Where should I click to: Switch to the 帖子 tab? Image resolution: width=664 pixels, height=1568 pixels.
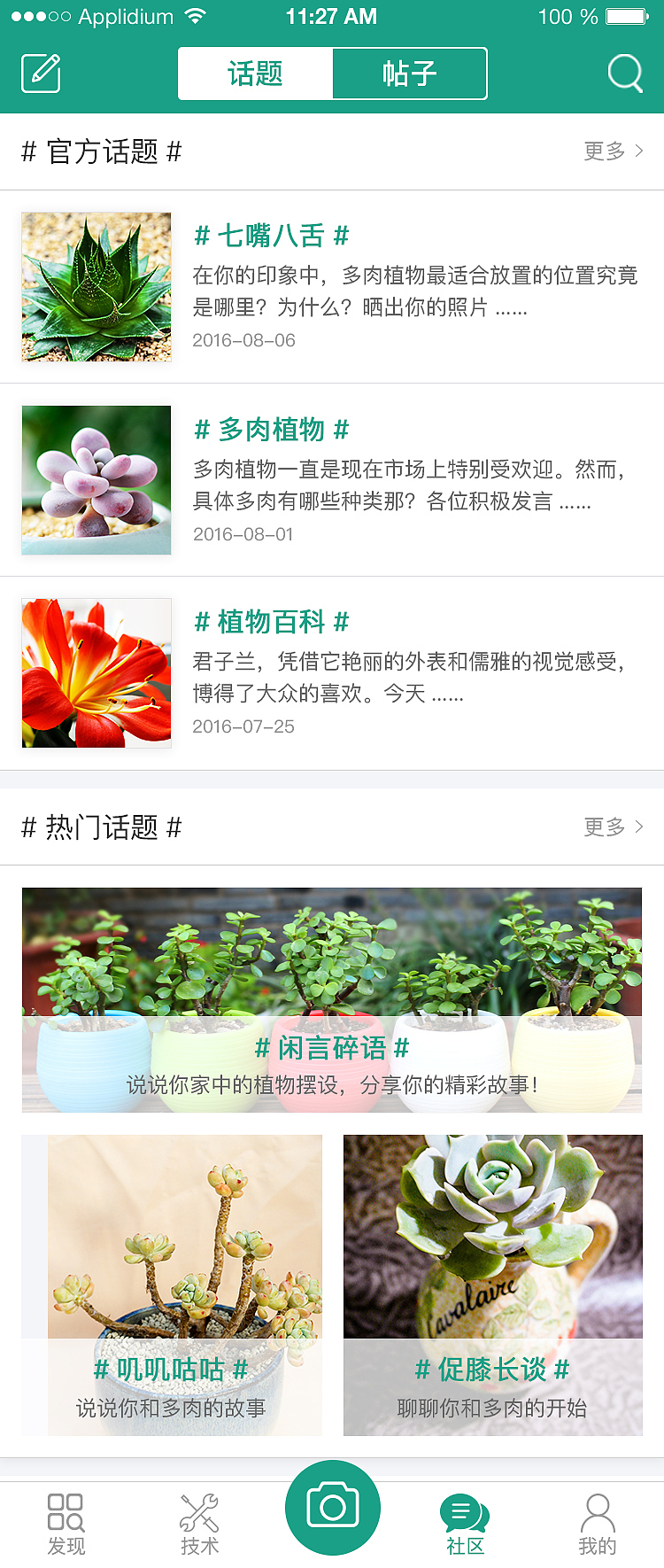[x=408, y=74]
